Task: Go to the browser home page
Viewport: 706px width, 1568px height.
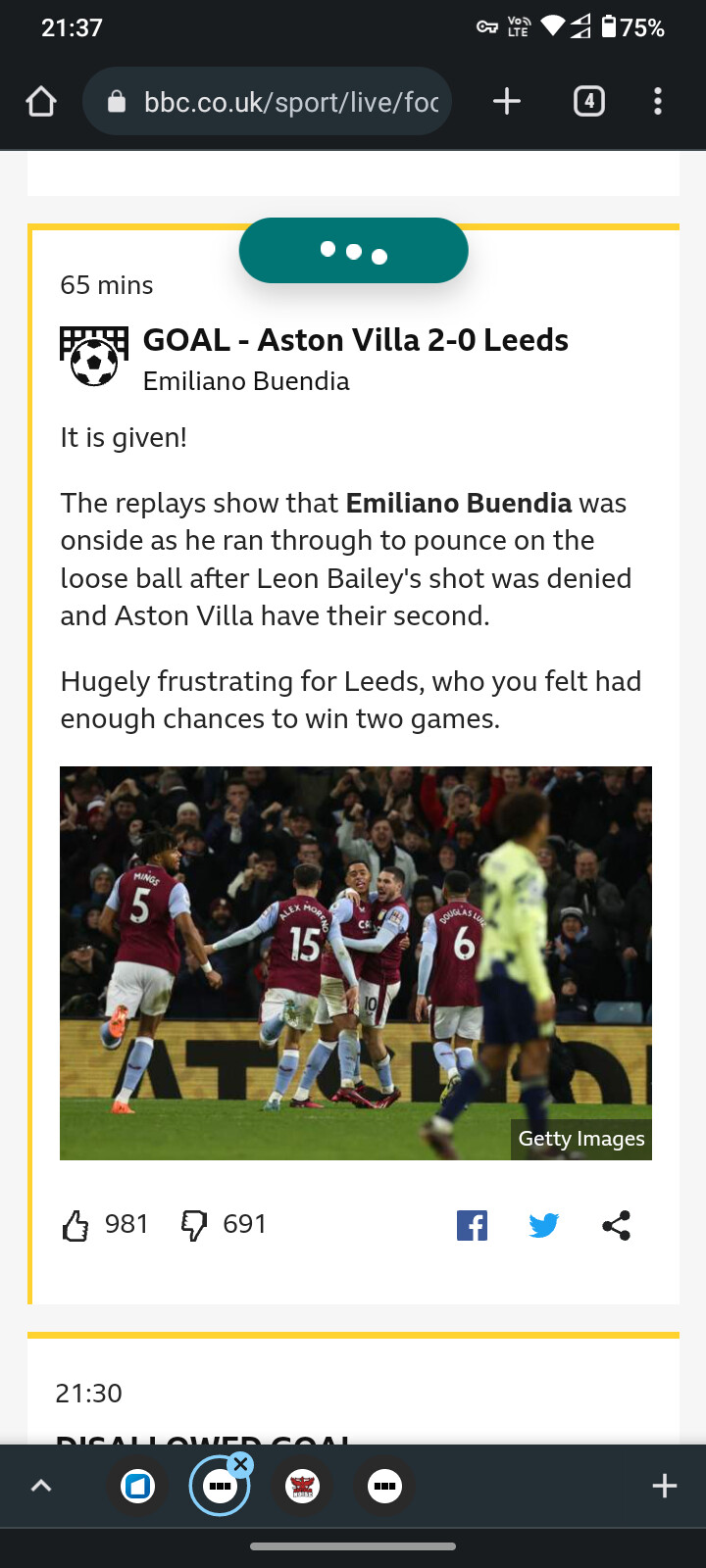Action: pos(41,101)
